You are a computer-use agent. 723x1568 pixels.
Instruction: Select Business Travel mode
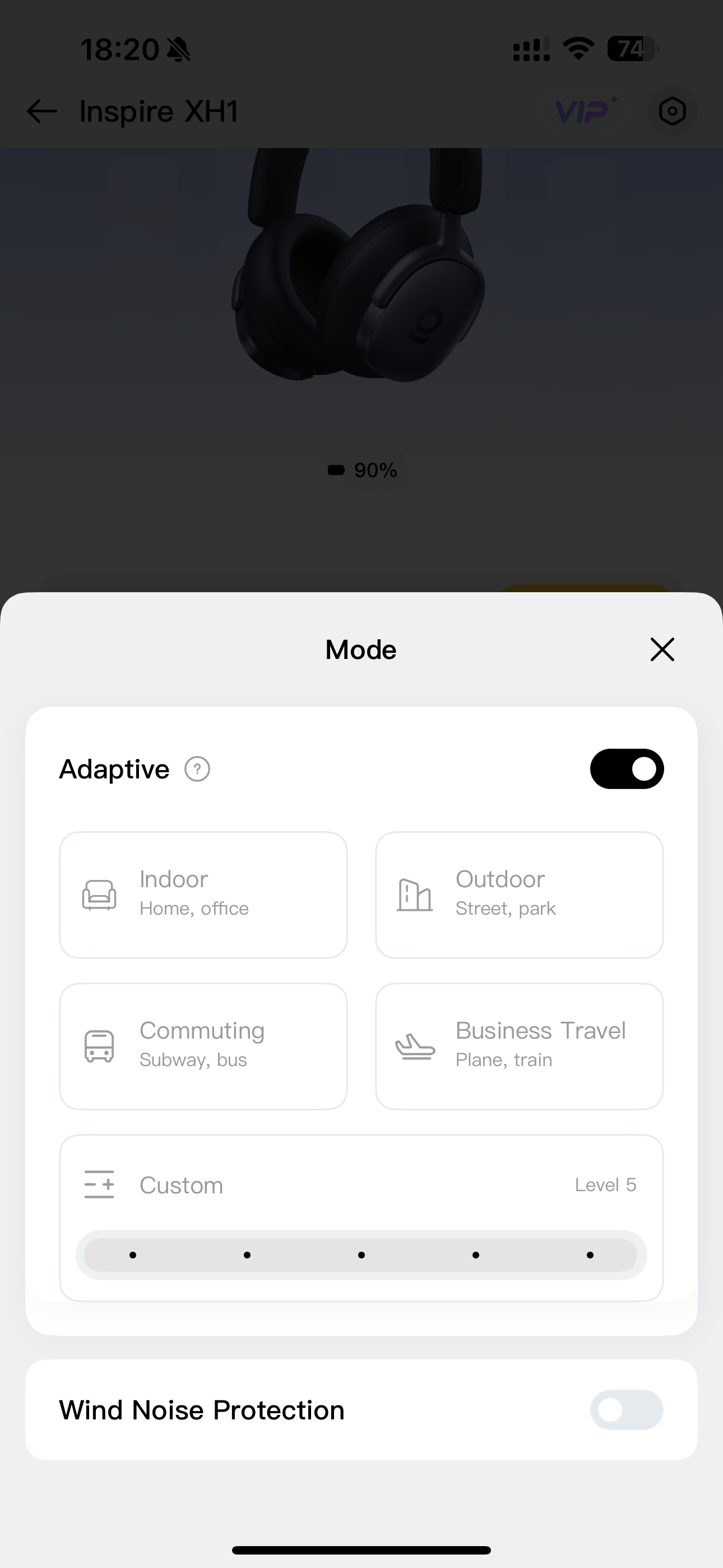coord(519,1046)
